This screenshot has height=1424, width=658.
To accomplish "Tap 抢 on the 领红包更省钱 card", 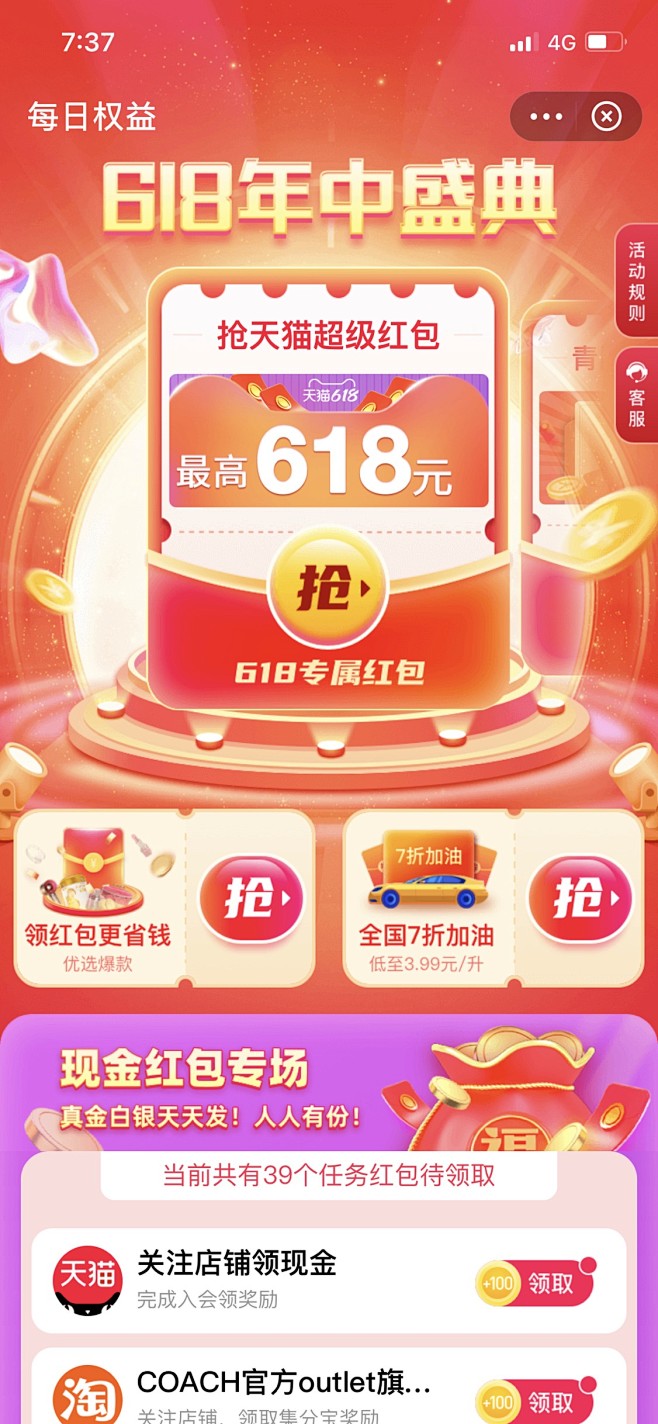I will click(x=252, y=898).
